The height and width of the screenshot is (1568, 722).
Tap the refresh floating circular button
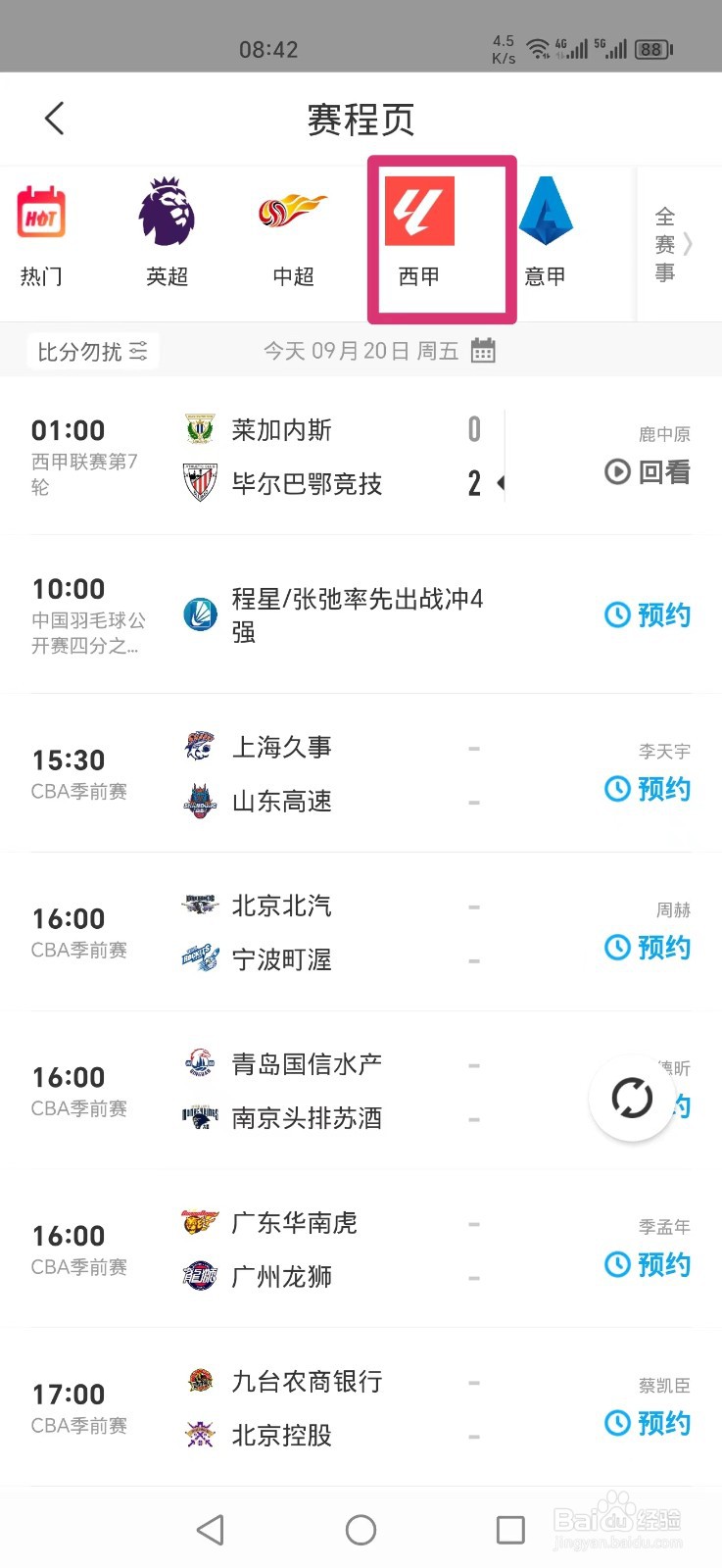coord(633,1099)
